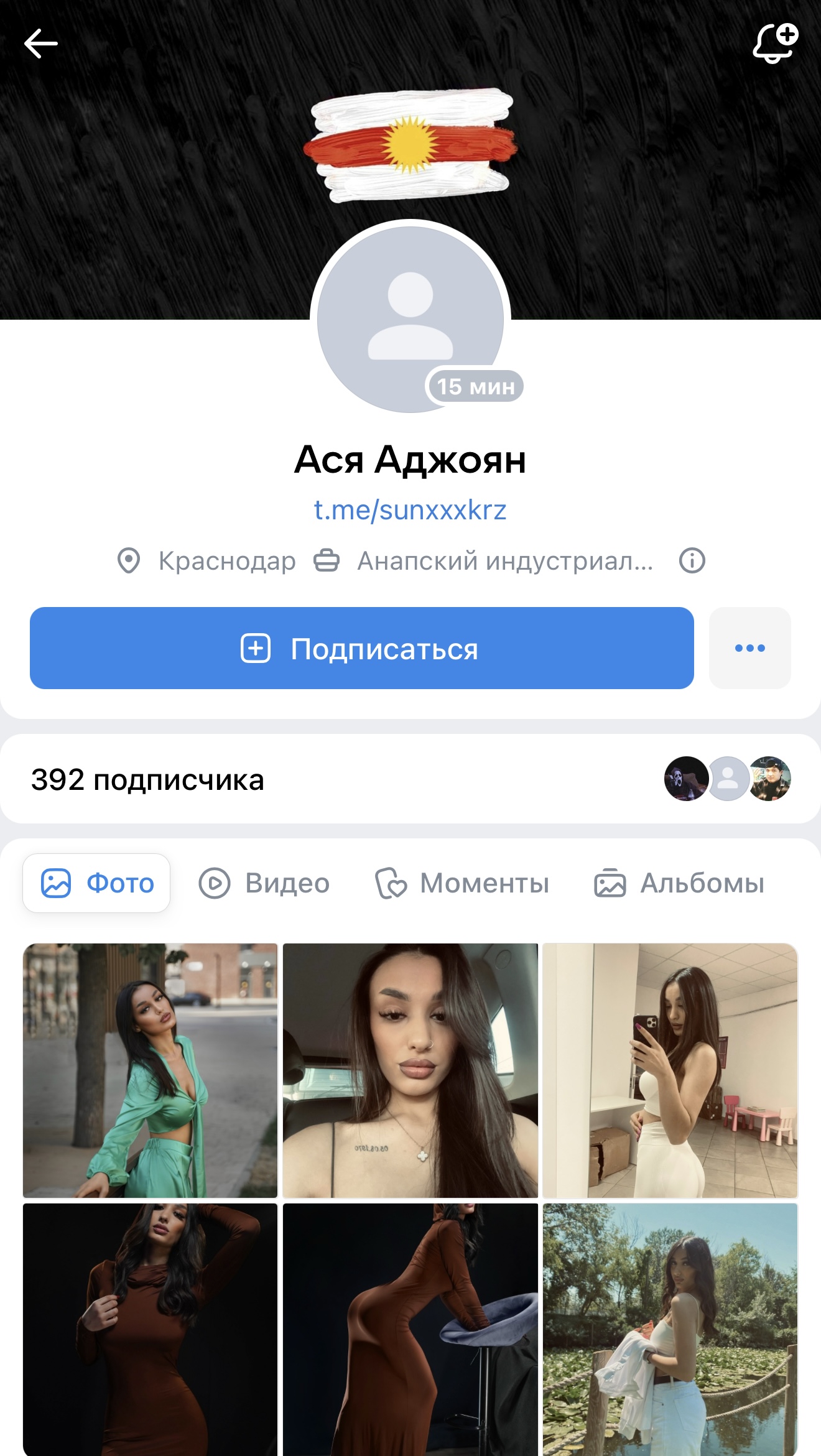
Task: Open the three-dot more options button
Action: tap(750, 648)
